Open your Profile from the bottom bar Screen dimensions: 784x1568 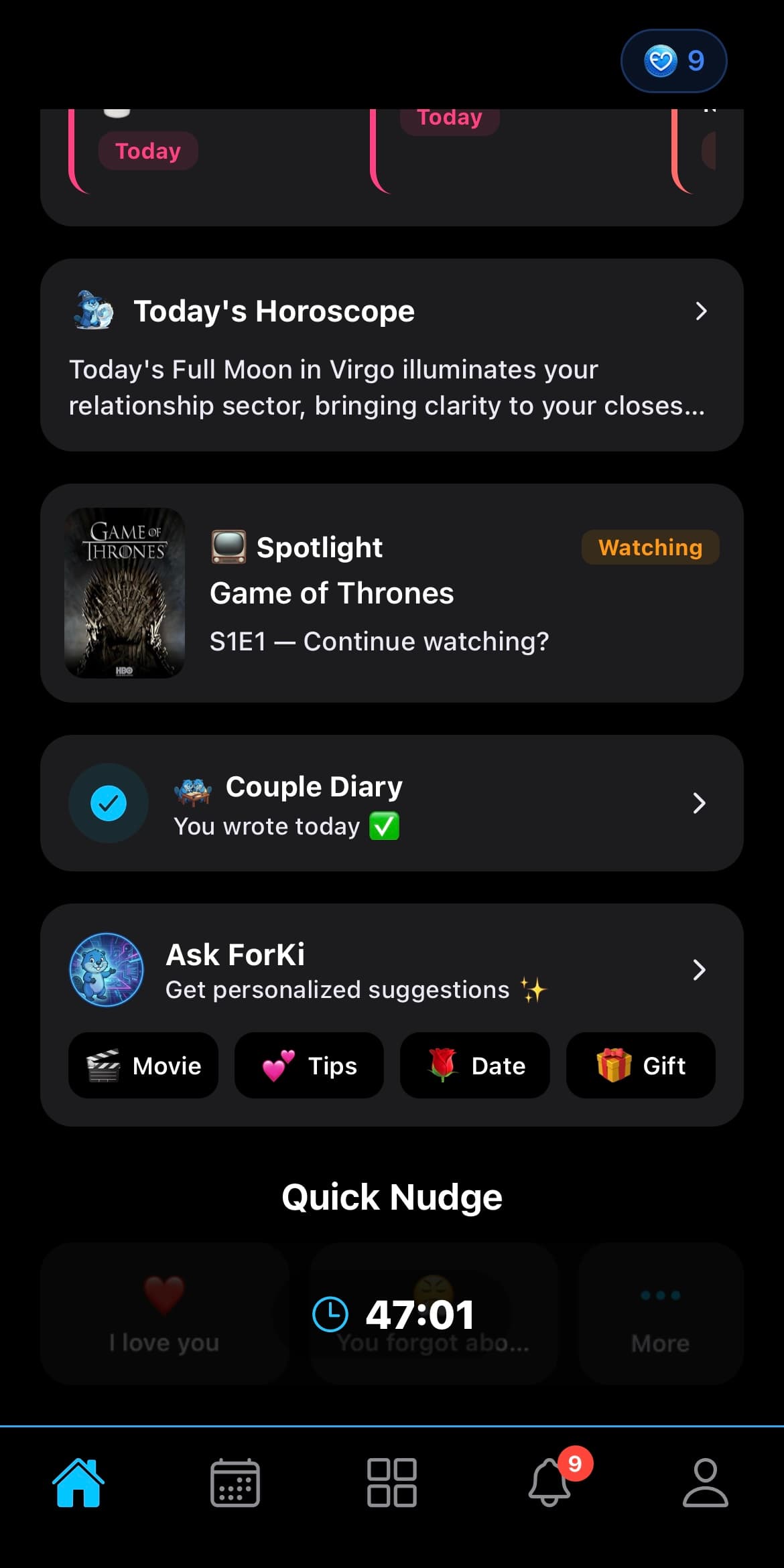click(706, 1484)
